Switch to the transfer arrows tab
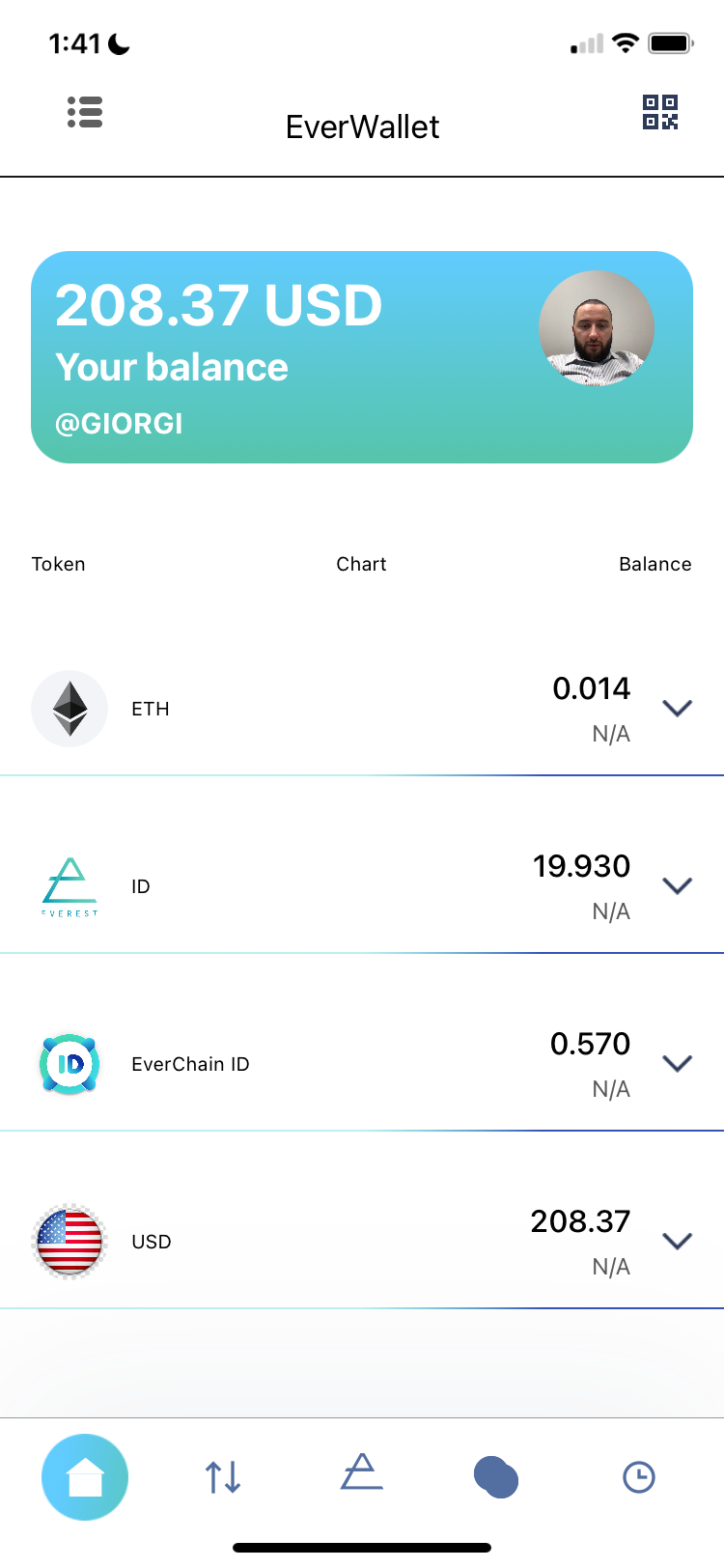Viewport: 724px width, 1568px height. (x=223, y=1477)
